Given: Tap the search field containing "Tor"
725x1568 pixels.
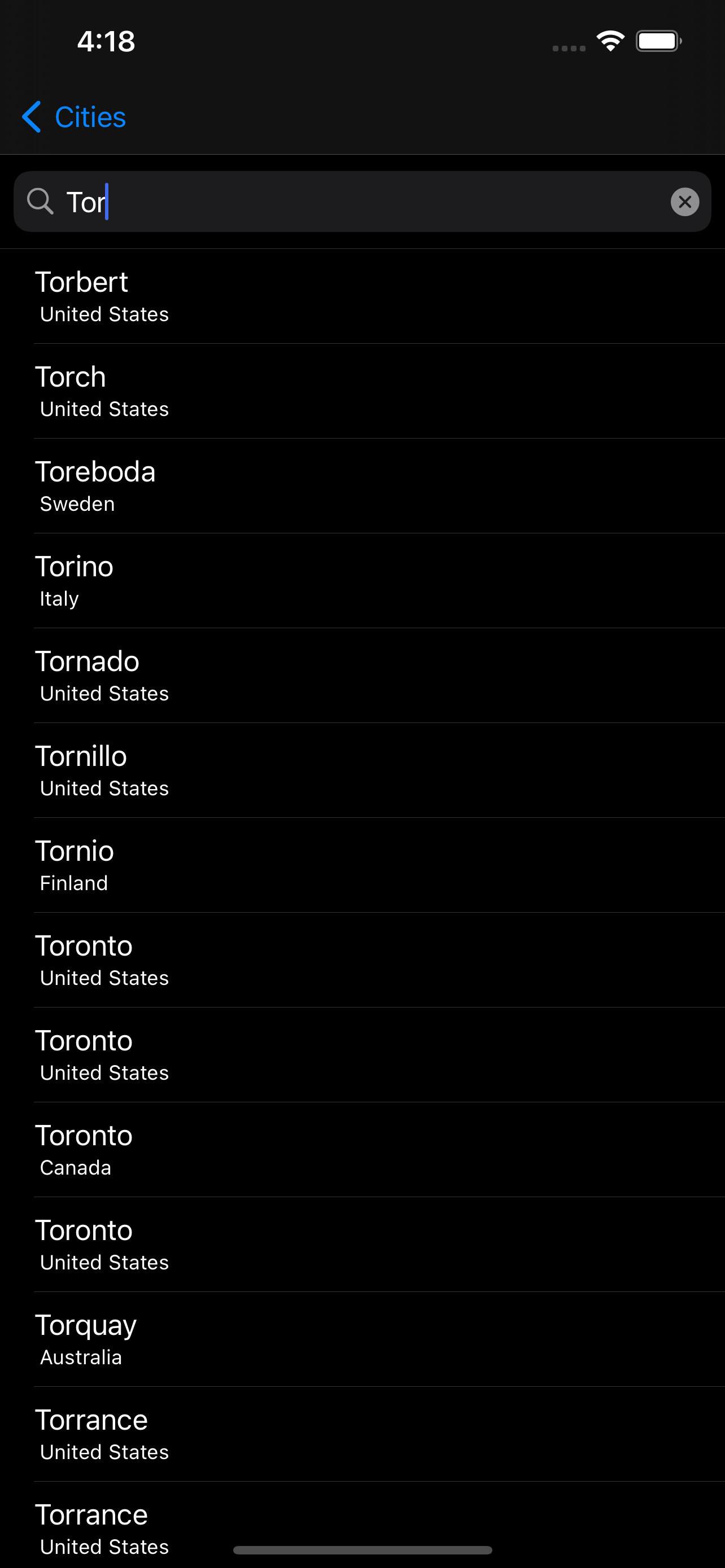Looking at the screenshot, I should (359, 202).
